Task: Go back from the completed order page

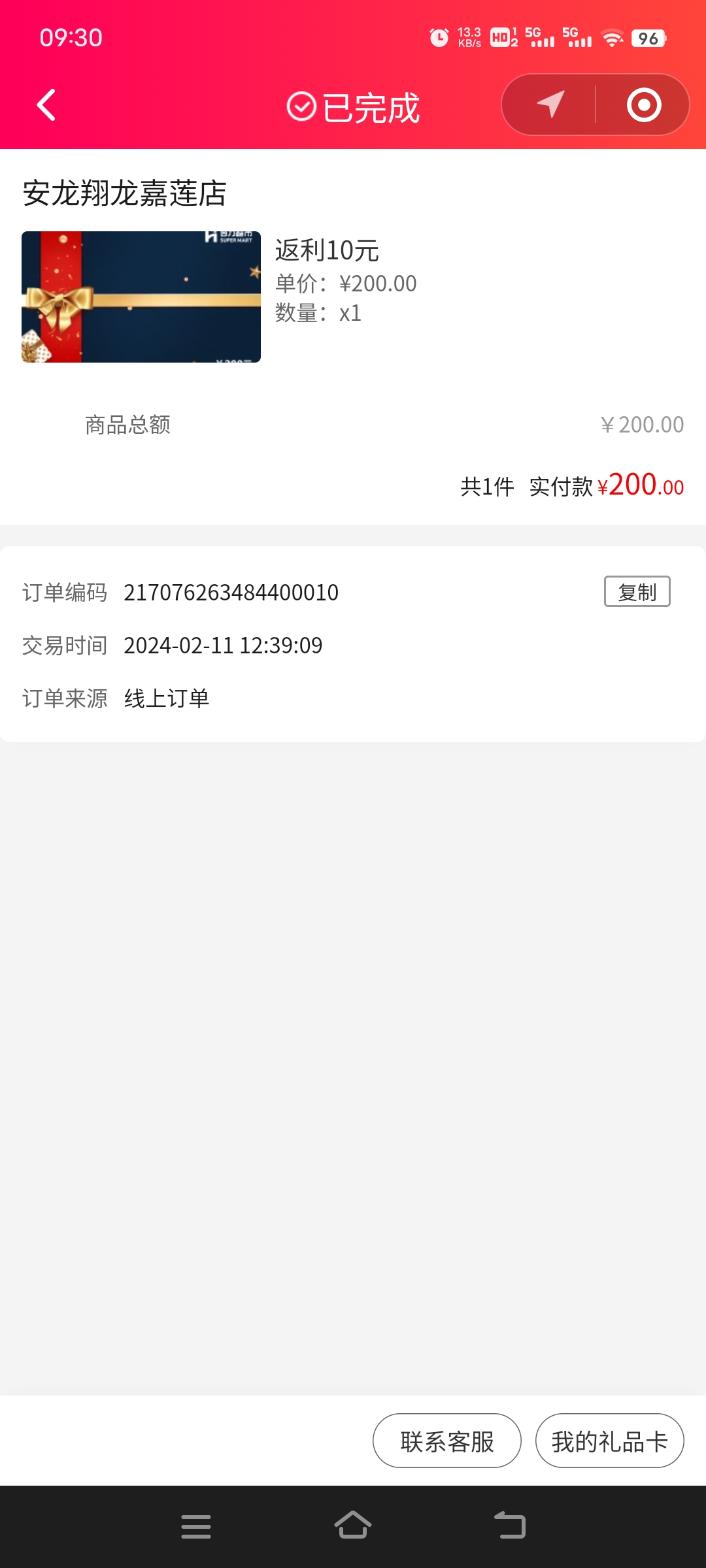Action: click(46, 105)
